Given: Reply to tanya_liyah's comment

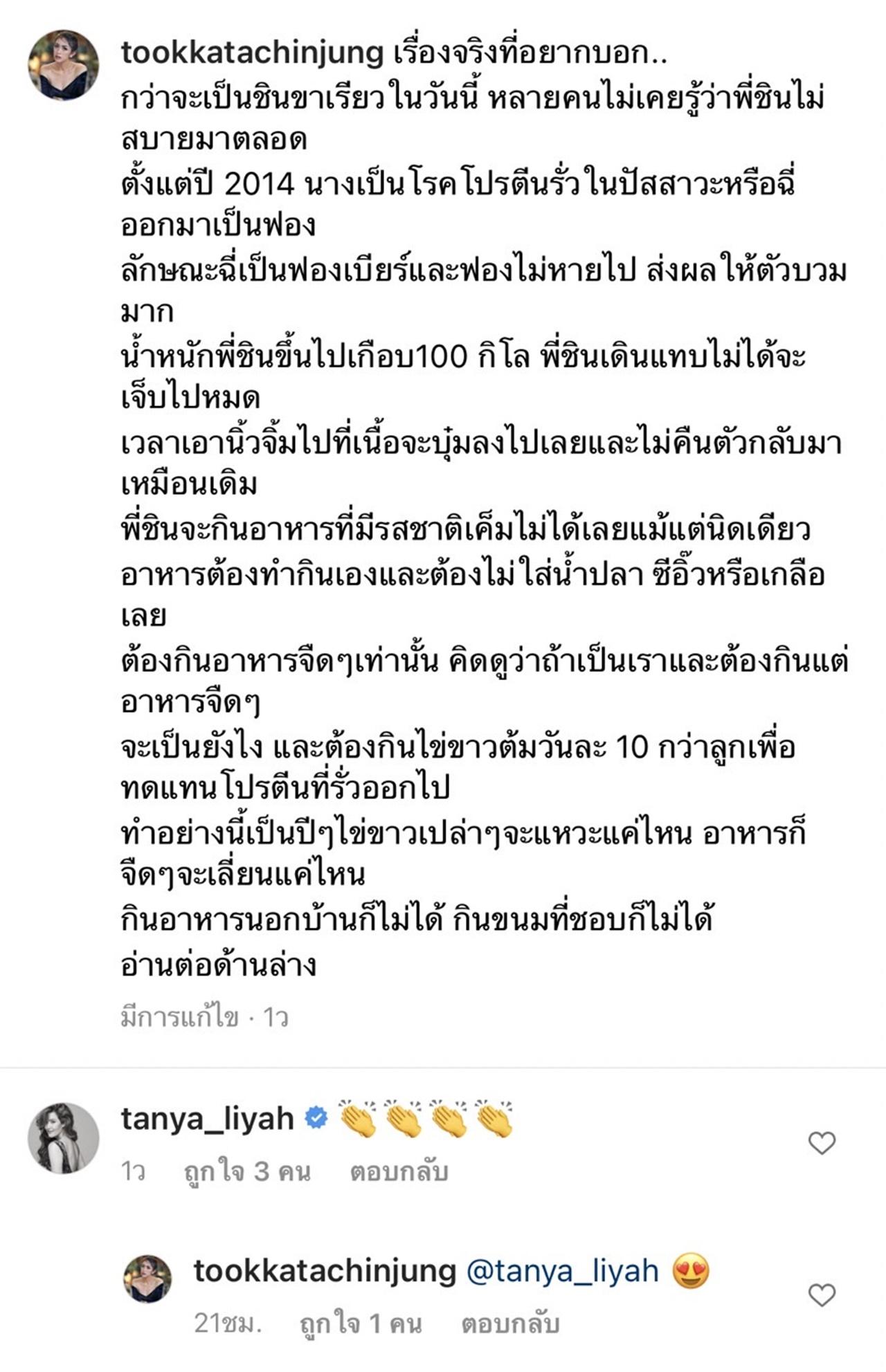Looking at the screenshot, I should [x=399, y=1172].
